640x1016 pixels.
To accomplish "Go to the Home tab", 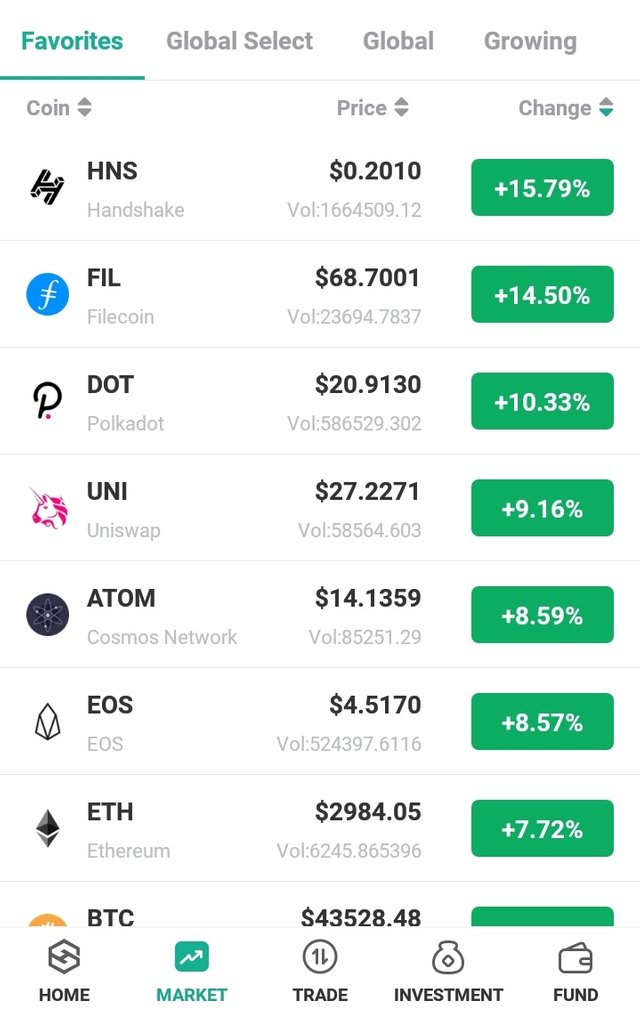I will tap(64, 972).
